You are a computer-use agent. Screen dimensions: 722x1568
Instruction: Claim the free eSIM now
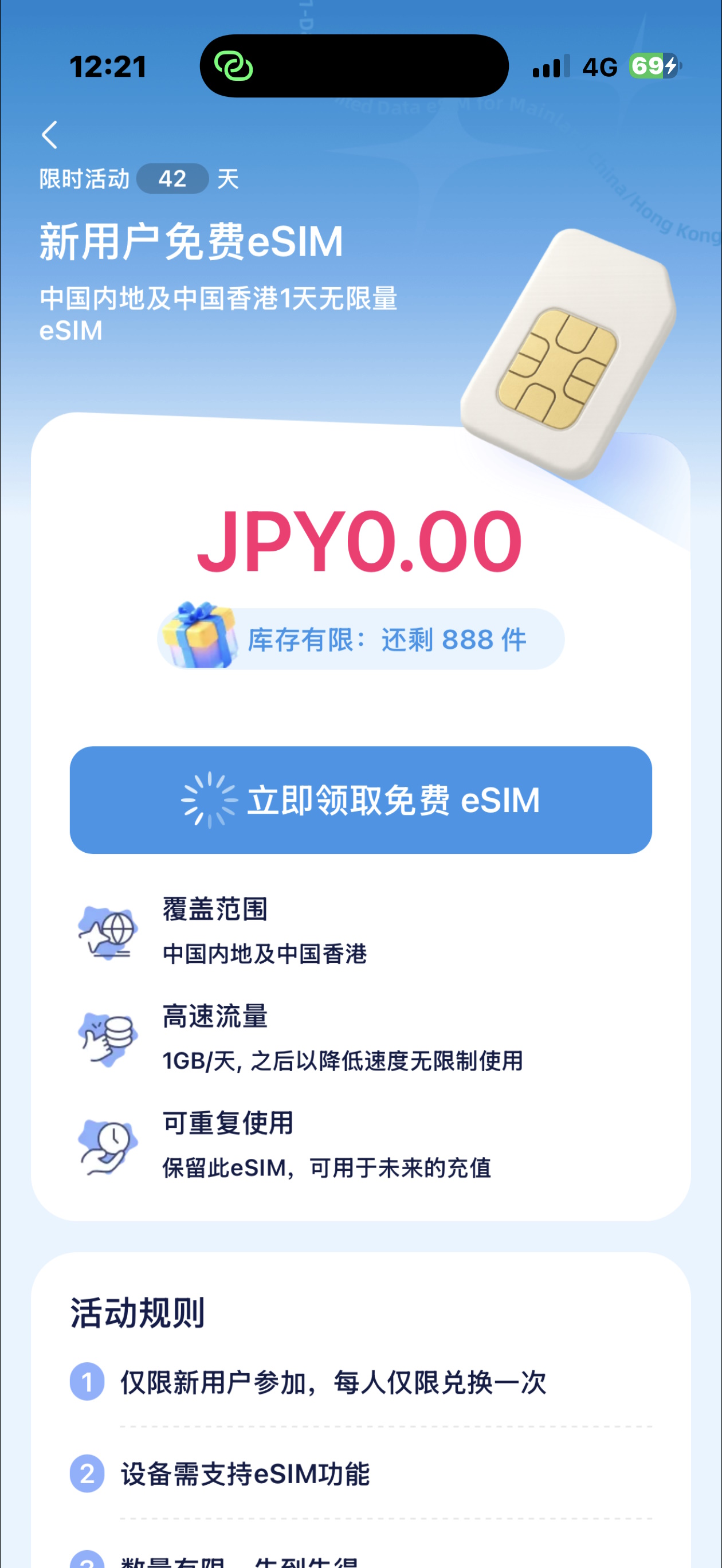click(360, 799)
